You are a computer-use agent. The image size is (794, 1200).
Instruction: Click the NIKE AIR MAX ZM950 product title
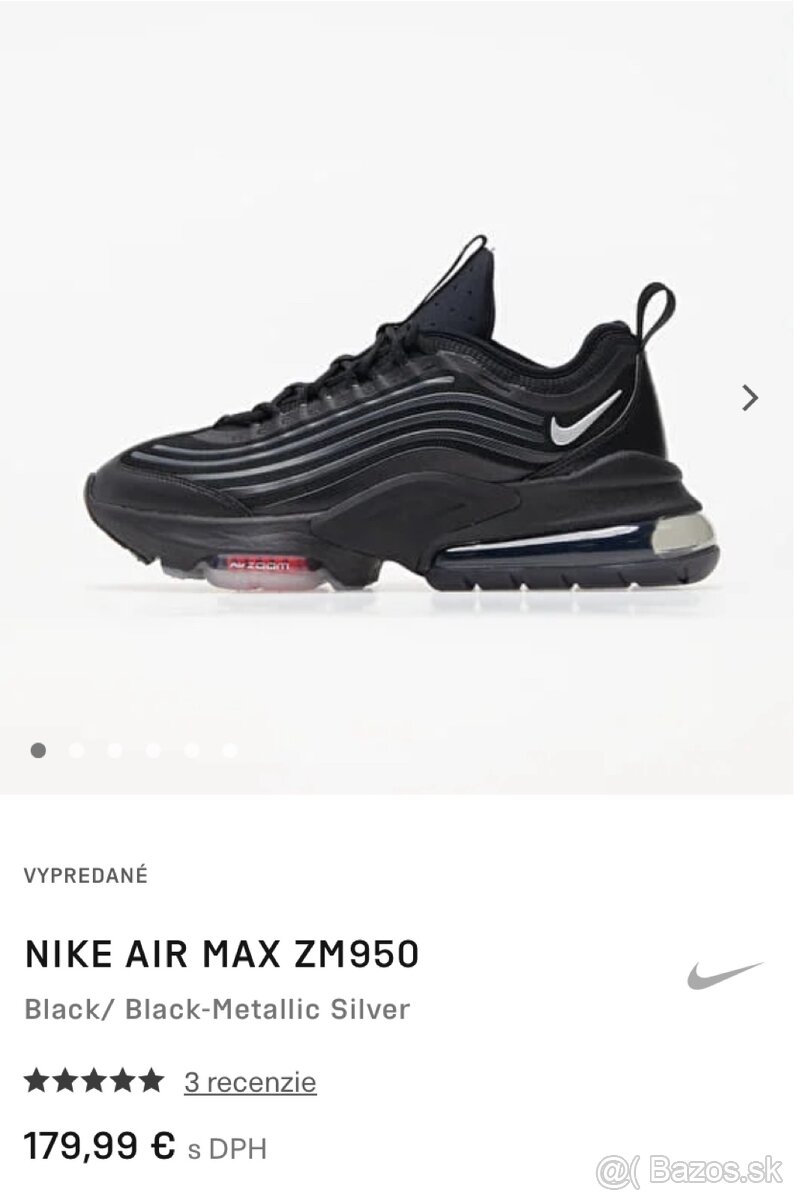click(224, 955)
